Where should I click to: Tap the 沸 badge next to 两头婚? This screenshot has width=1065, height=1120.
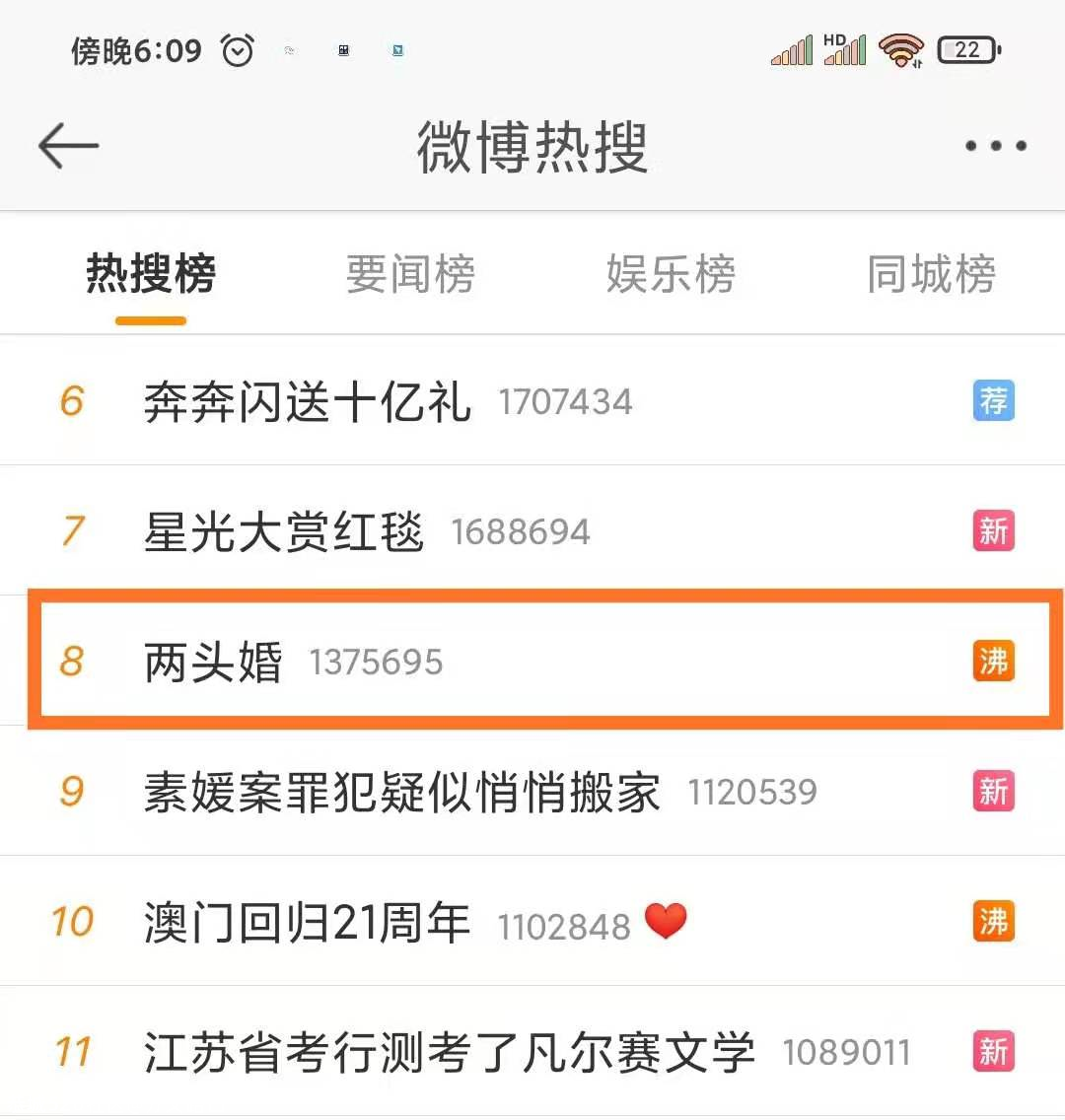[x=993, y=662]
